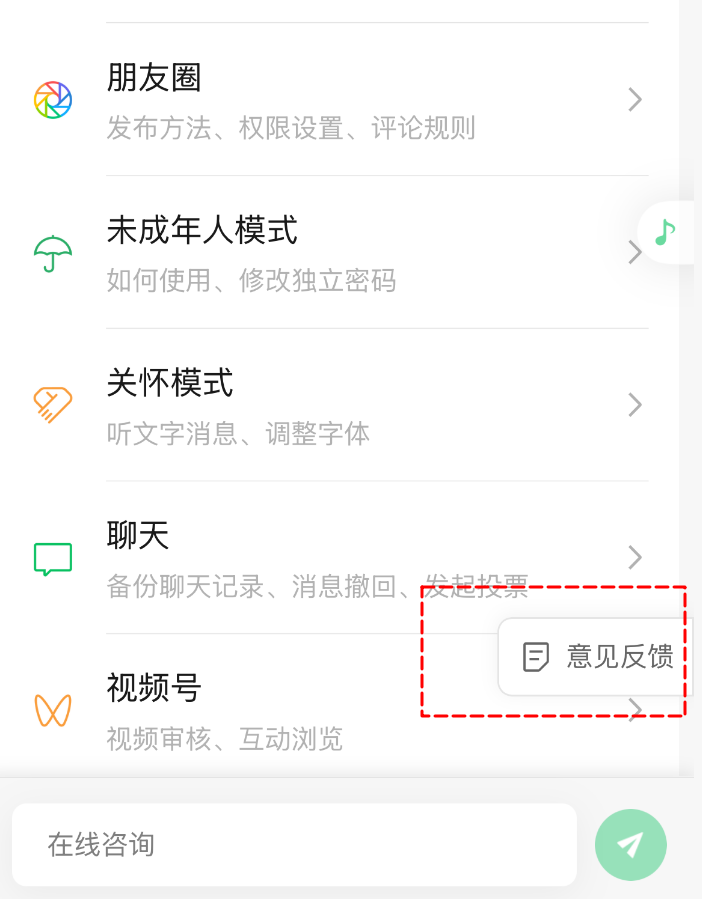Tap the floating music note icon

pyautogui.click(x=666, y=233)
